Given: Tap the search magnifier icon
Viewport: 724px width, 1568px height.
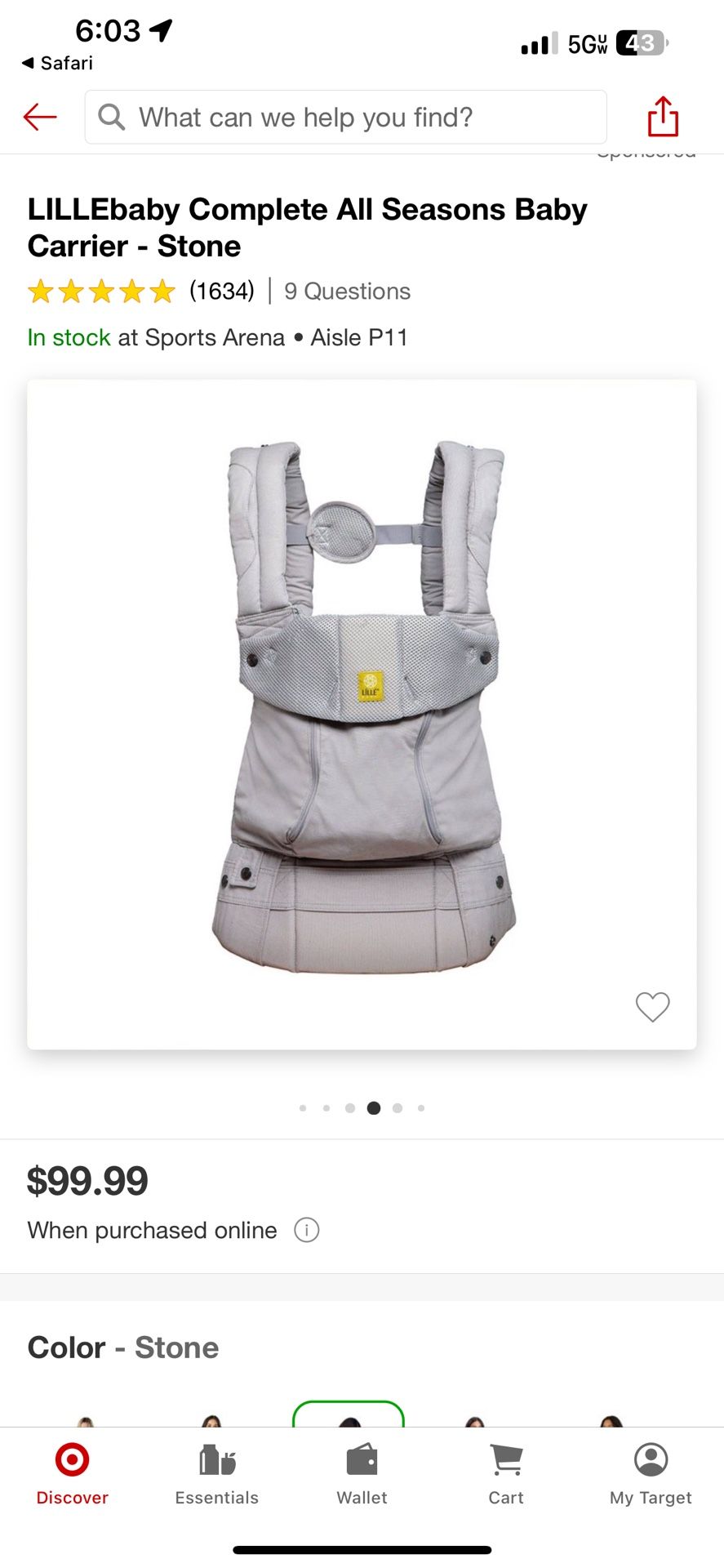Looking at the screenshot, I should click(112, 117).
